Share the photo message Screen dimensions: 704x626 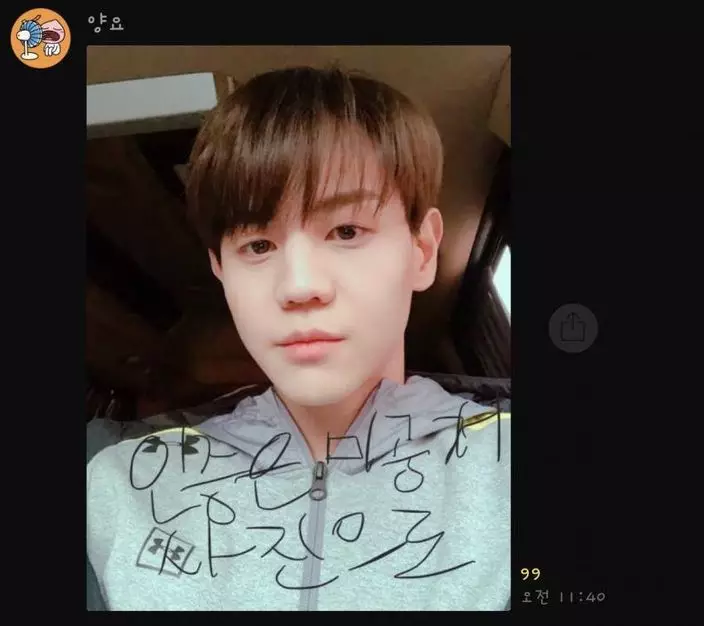tap(573, 328)
